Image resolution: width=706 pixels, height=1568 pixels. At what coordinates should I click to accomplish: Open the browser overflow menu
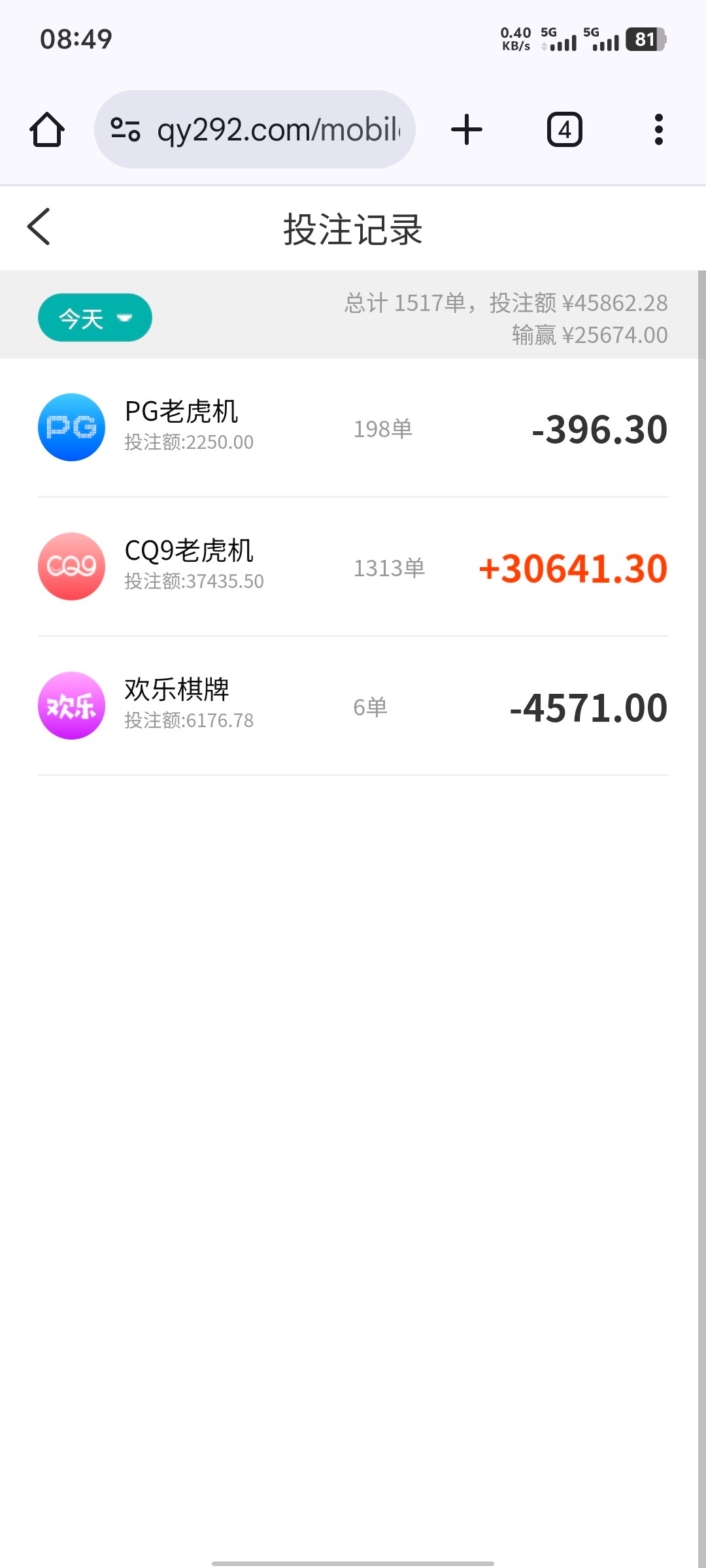[658, 129]
